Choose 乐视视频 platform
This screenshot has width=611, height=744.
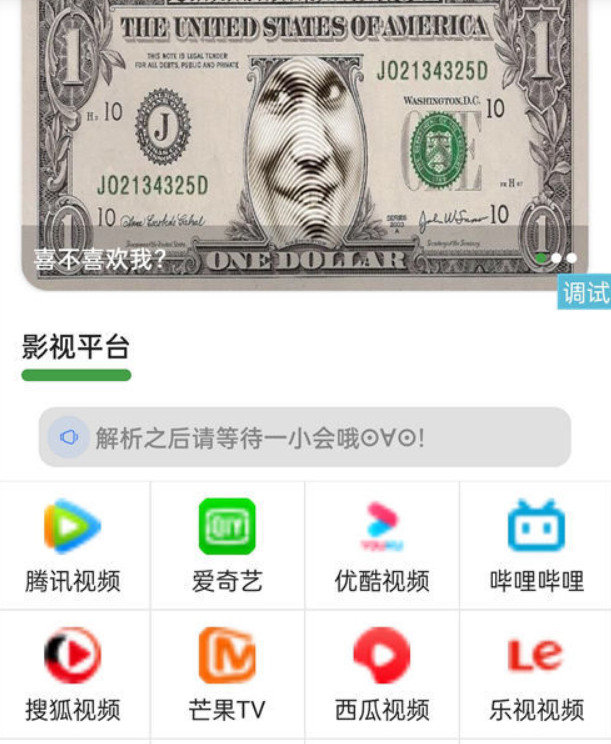(536, 675)
